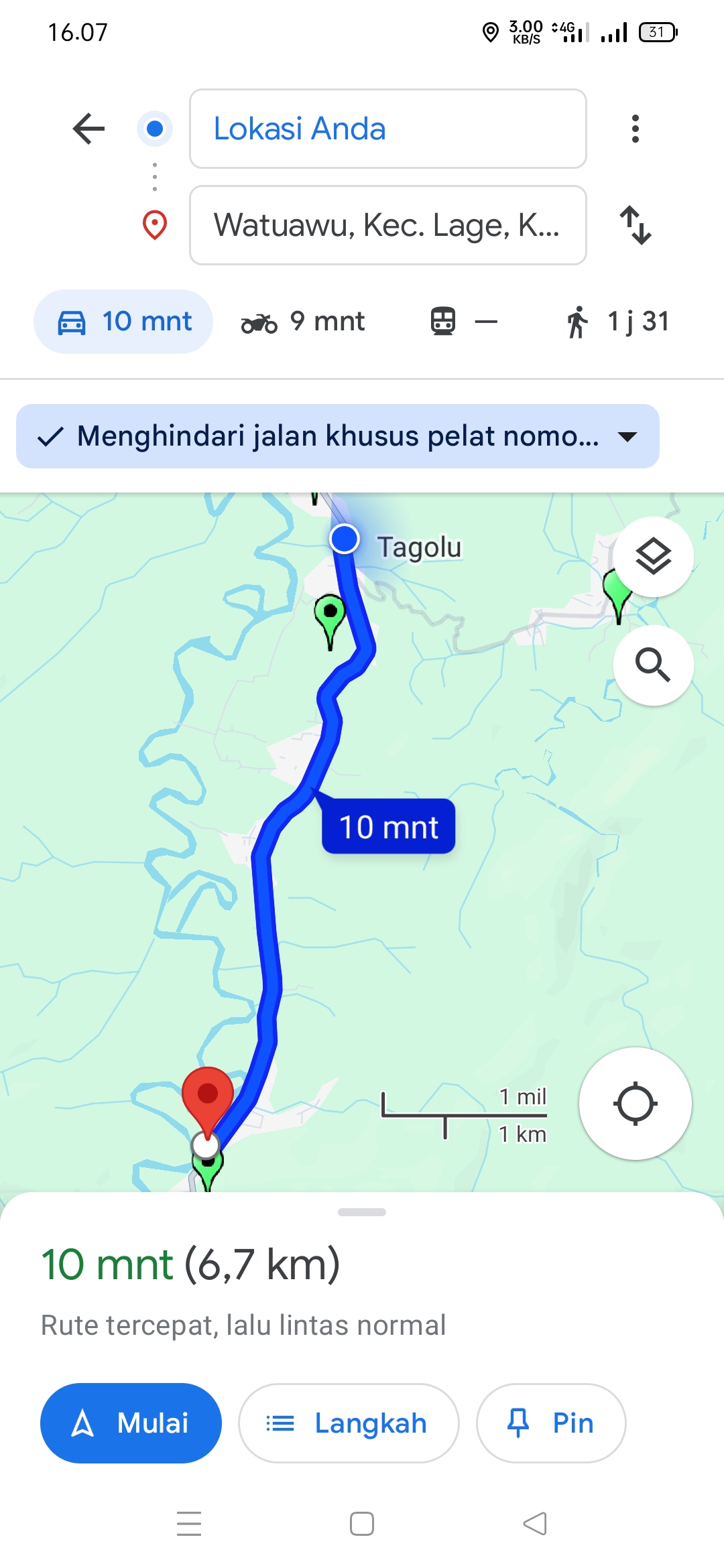This screenshot has width=724, height=1568.
Task: Select the car mode, 10 mnt
Action: click(123, 322)
